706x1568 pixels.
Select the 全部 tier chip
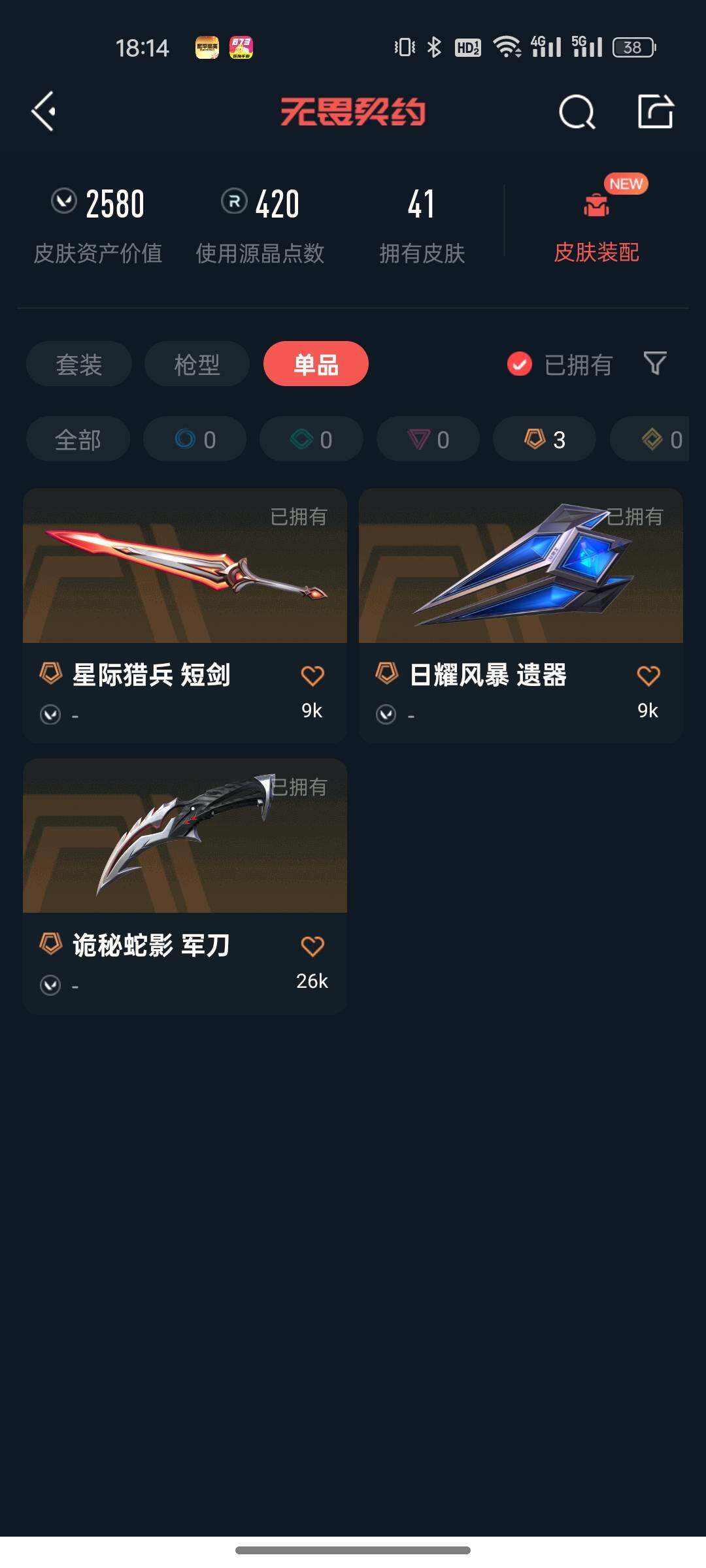[x=78, y=439]
